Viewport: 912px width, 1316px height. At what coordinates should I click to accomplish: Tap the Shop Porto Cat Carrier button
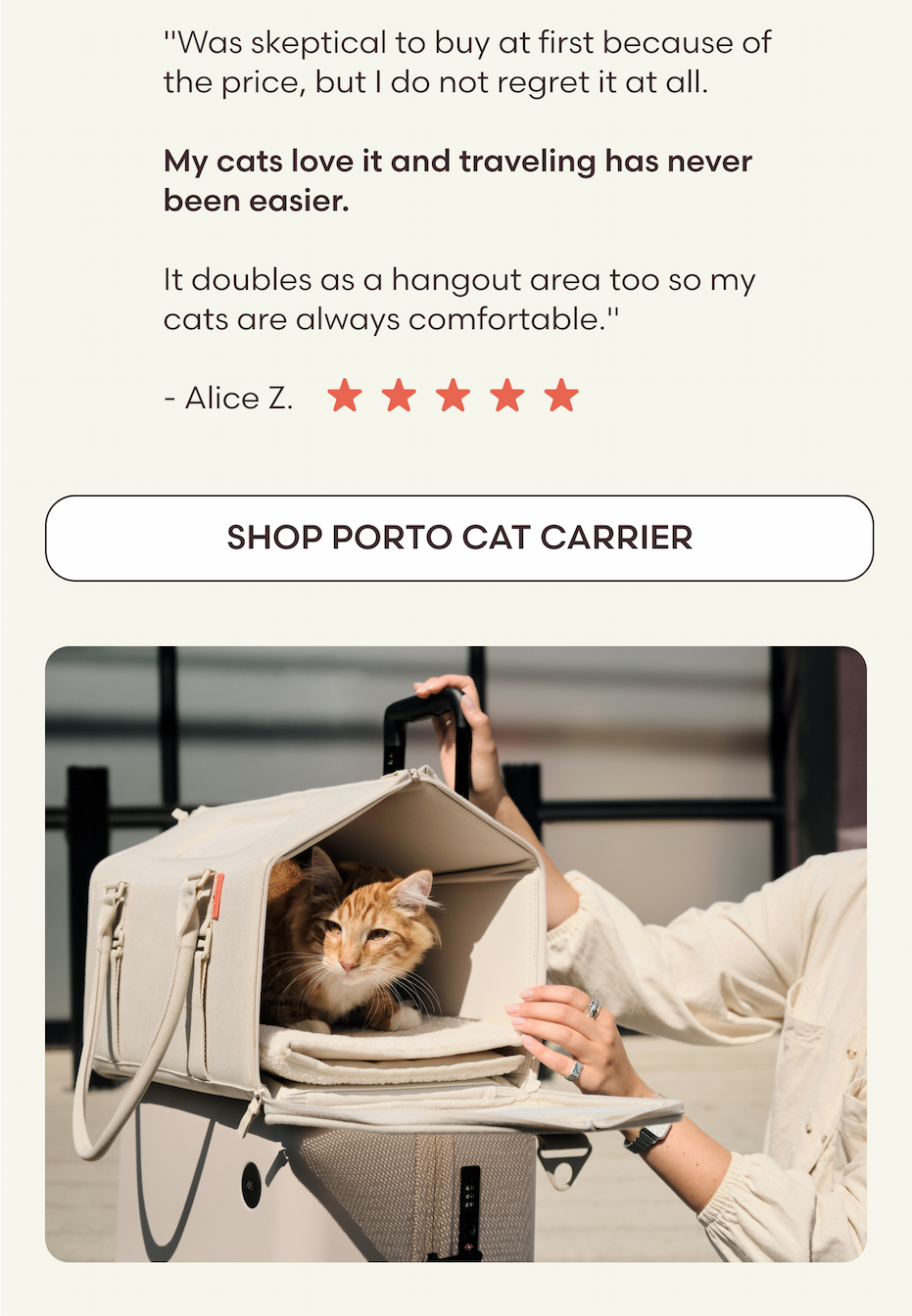[x=458, y=538]
